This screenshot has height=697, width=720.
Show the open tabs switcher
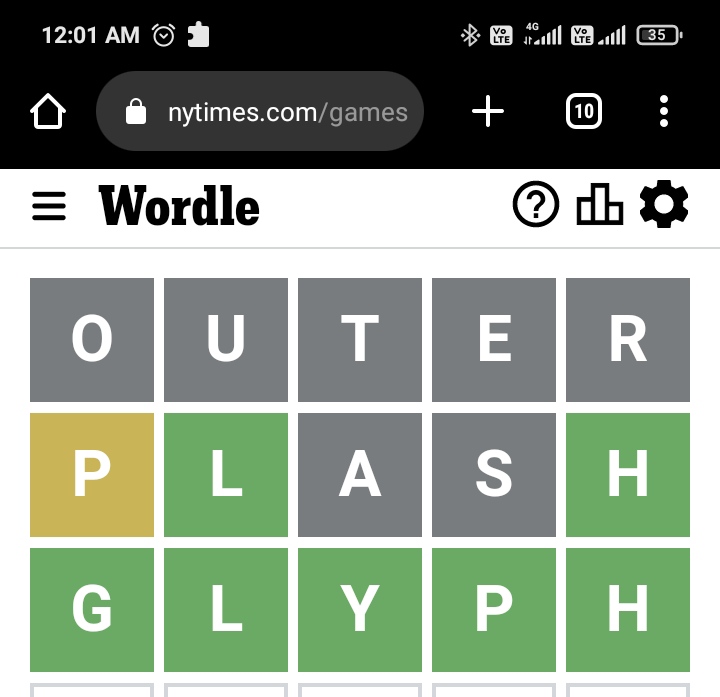(x=584, y=111)
